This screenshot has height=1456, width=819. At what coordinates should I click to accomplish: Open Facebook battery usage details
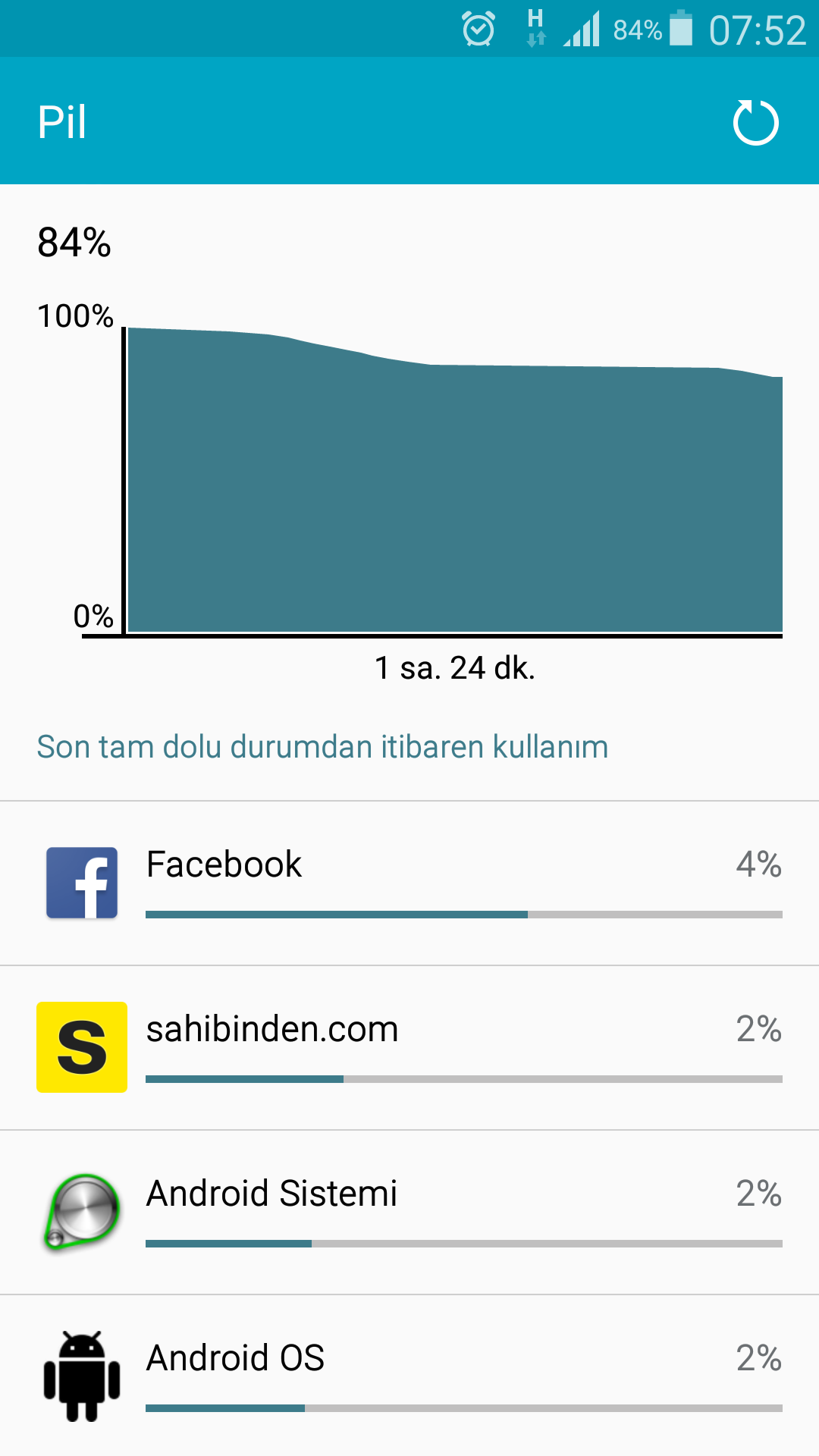click(409, 883)
